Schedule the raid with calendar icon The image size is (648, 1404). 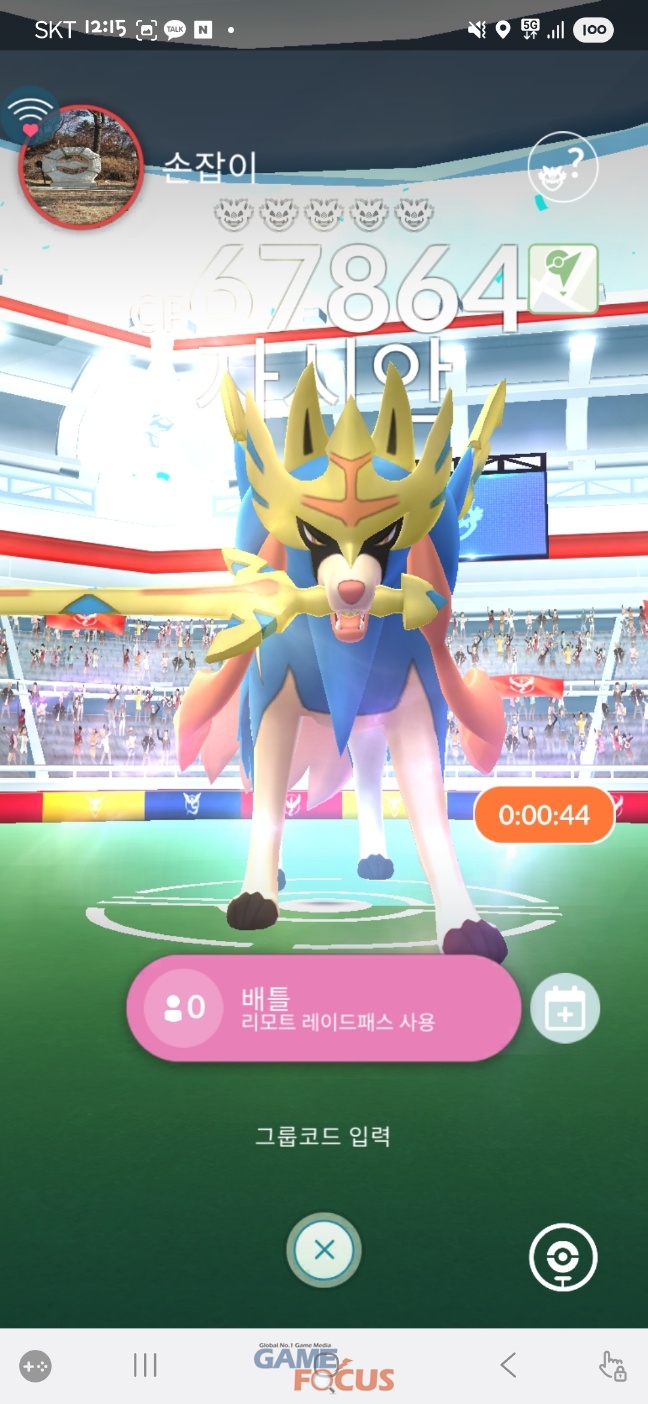tap(564, 1009)
